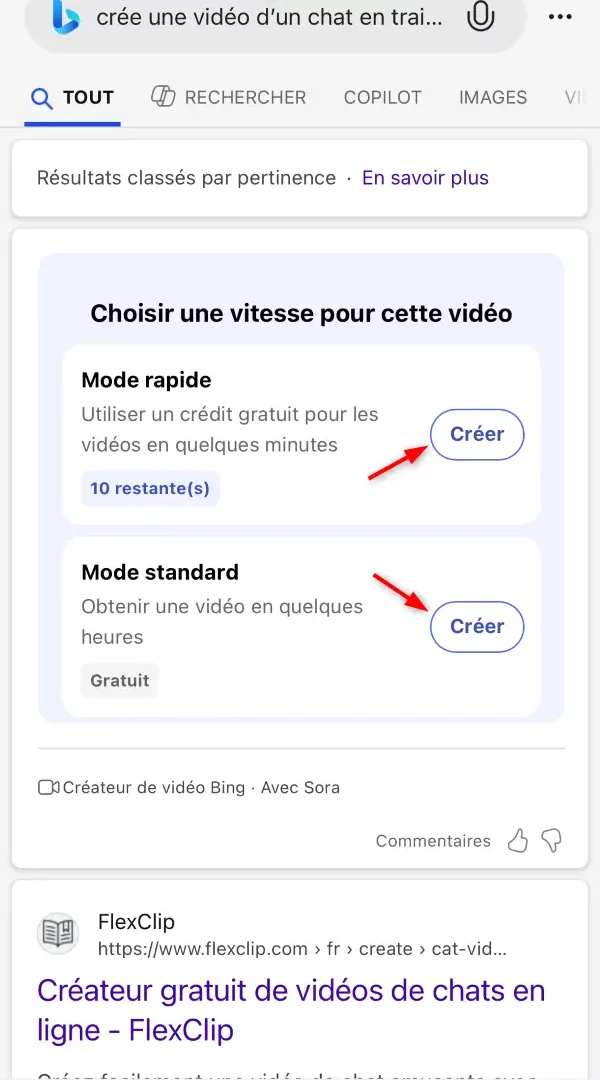600x1080 pixels.
Task: Open the En savoir plus link
Action: pyautogui.click(x=426, y=178)
